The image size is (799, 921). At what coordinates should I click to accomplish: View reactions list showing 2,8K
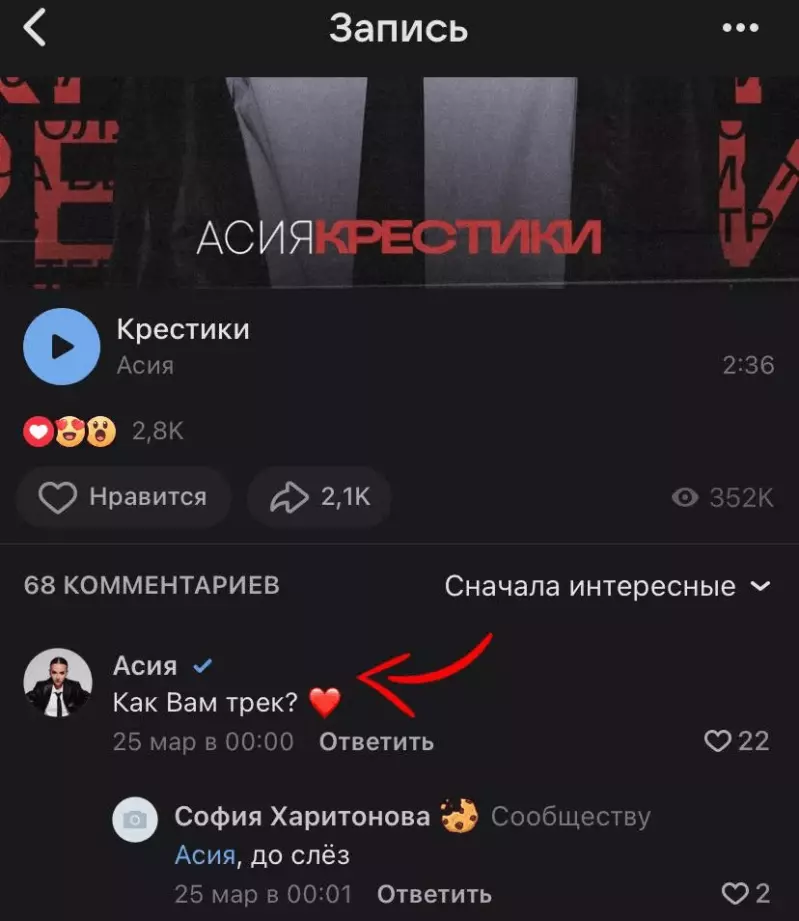(103, 432)
